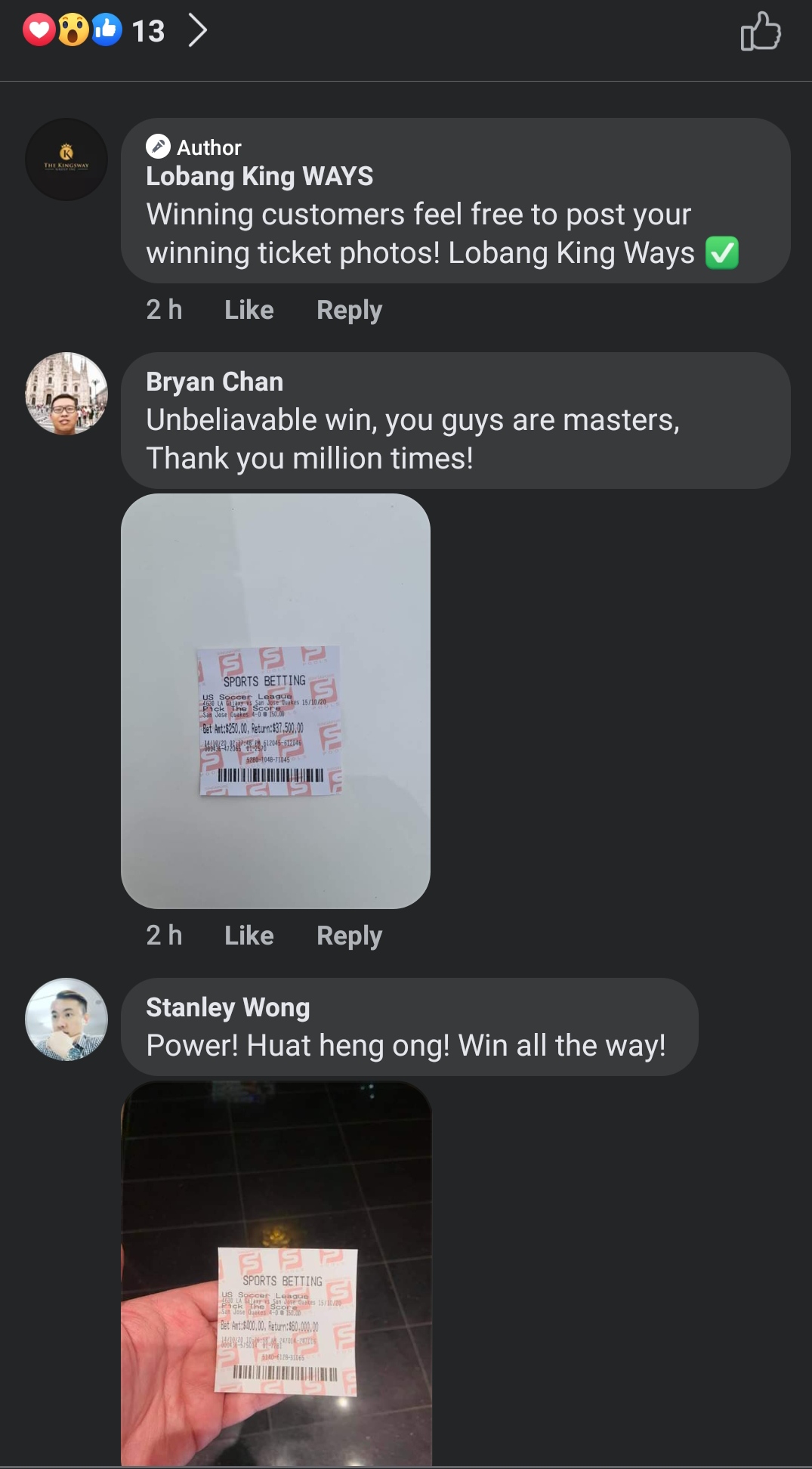Open Lobang King WAYS author name
Image resolution: width=812 pixels, height=1469 pixels.
259,176
